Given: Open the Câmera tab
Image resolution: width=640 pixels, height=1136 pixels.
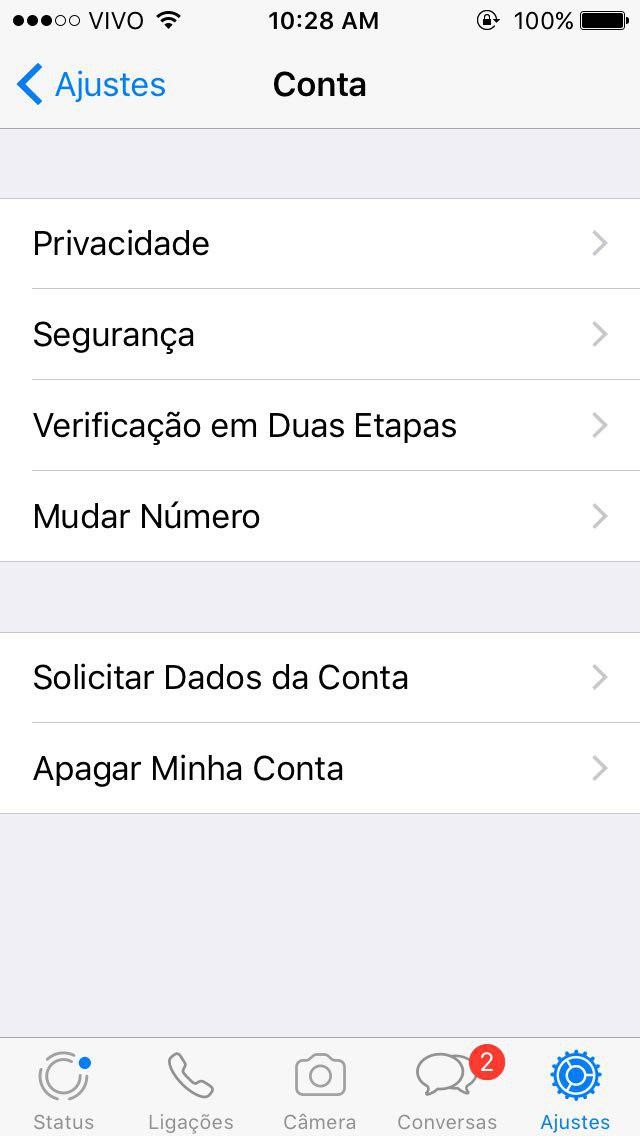Looking at the screenshot, I should click(320, 1088).
